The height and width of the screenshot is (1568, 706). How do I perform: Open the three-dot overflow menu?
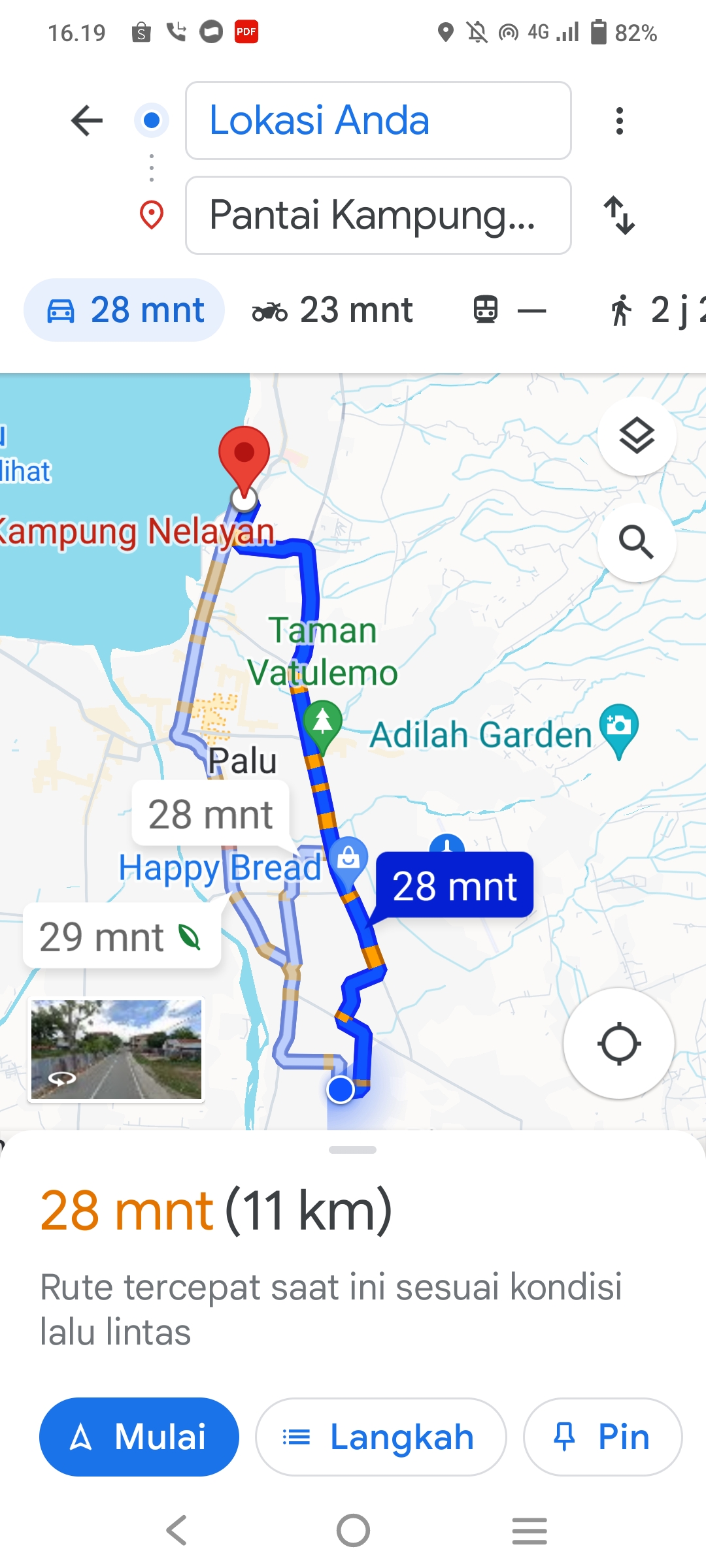(x=620, y=121)
